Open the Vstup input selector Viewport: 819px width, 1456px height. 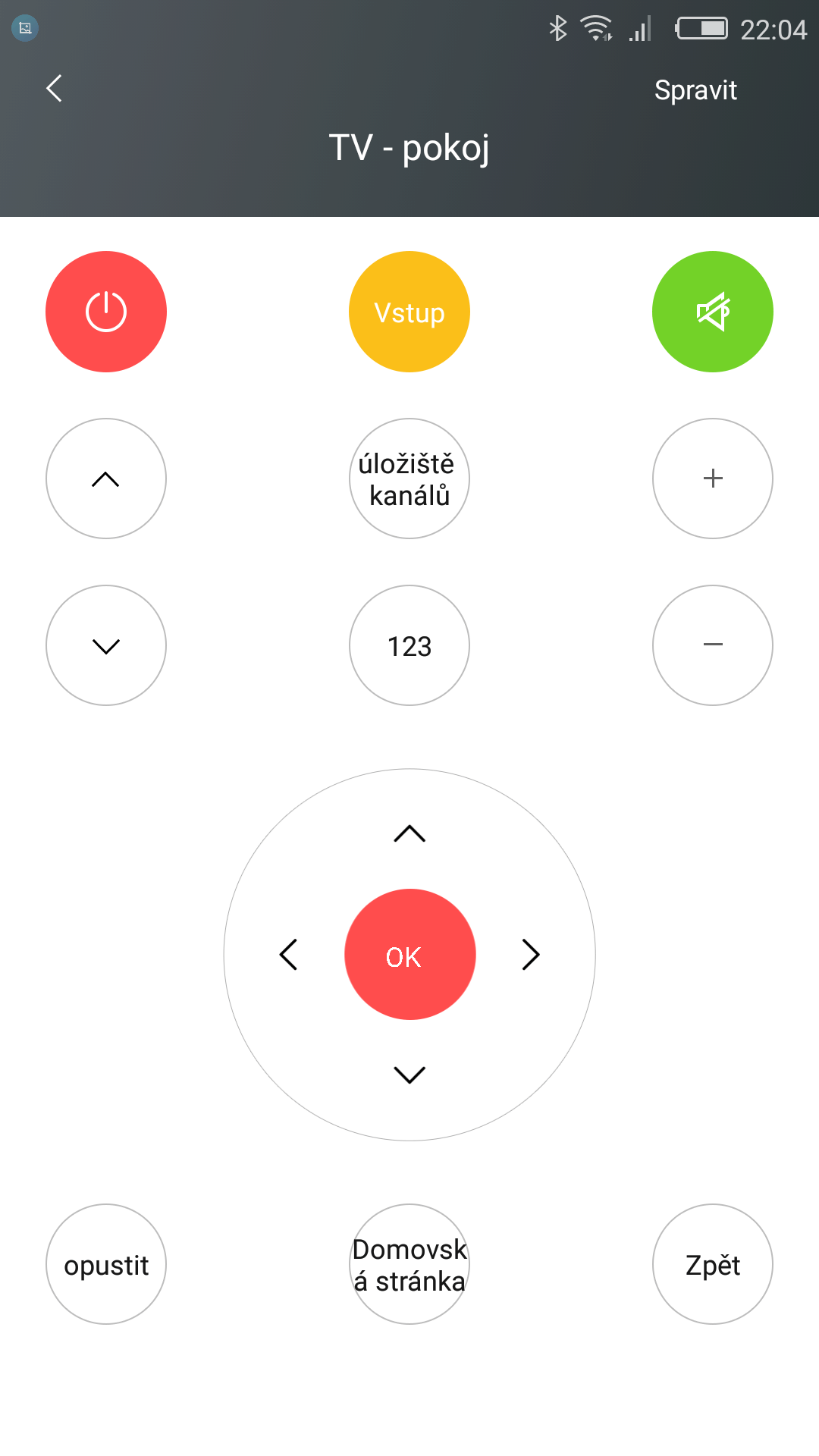(409, 312)
